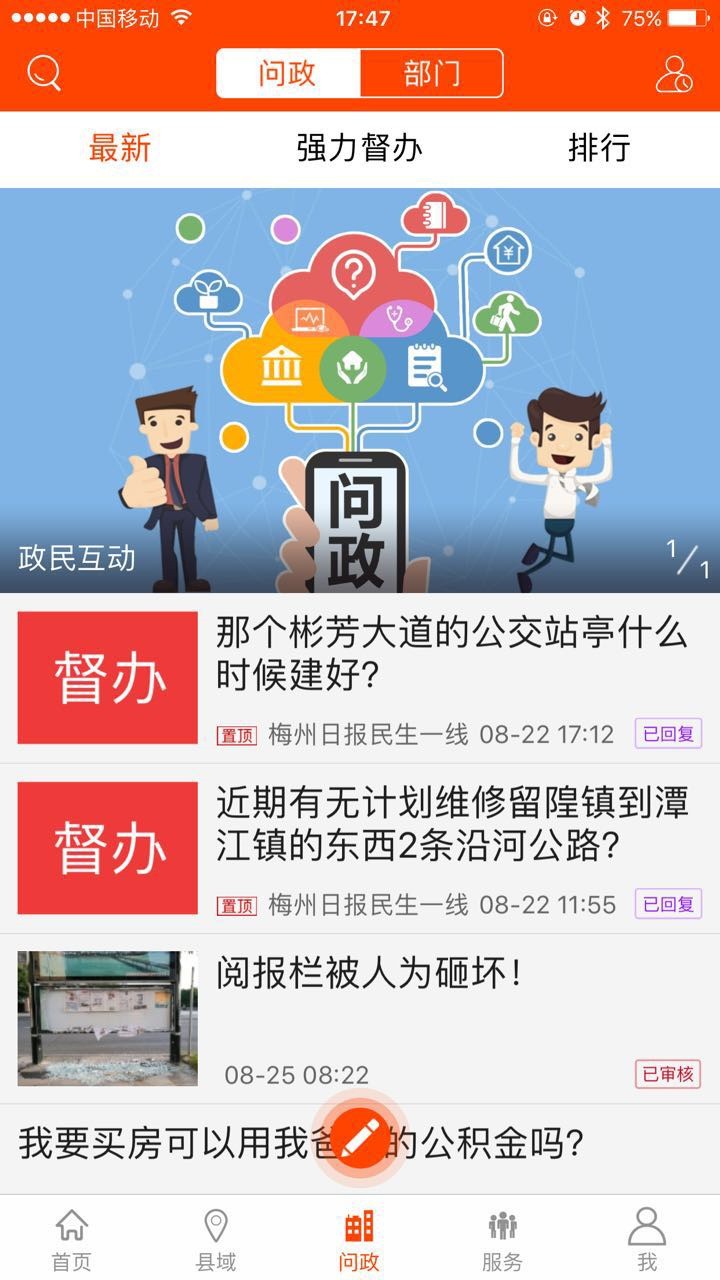Select the 排行 tab
The image size is (720, 1280).
pyautogui.click(x=596, y=148)
